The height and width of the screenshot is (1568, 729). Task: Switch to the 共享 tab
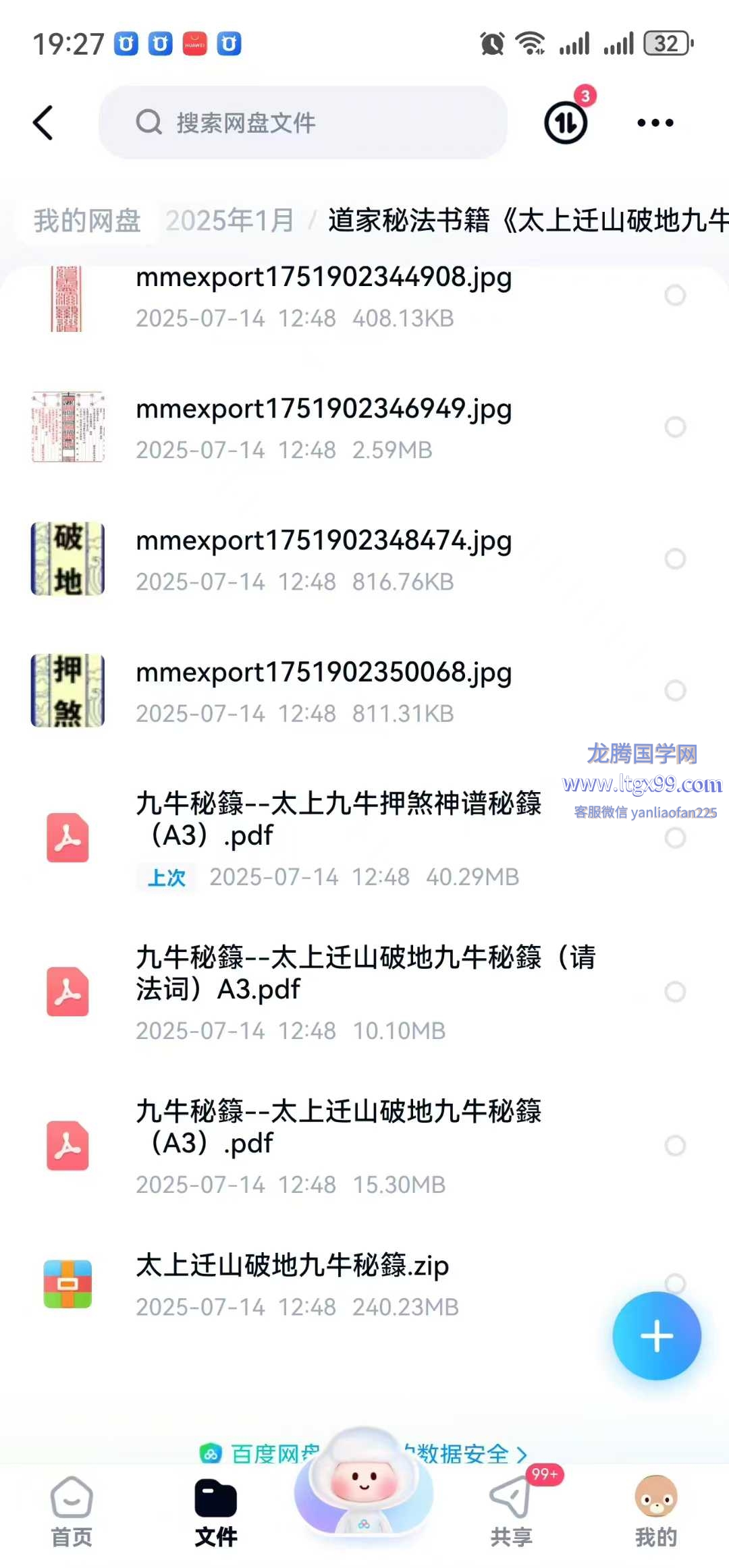[511, 1513]
